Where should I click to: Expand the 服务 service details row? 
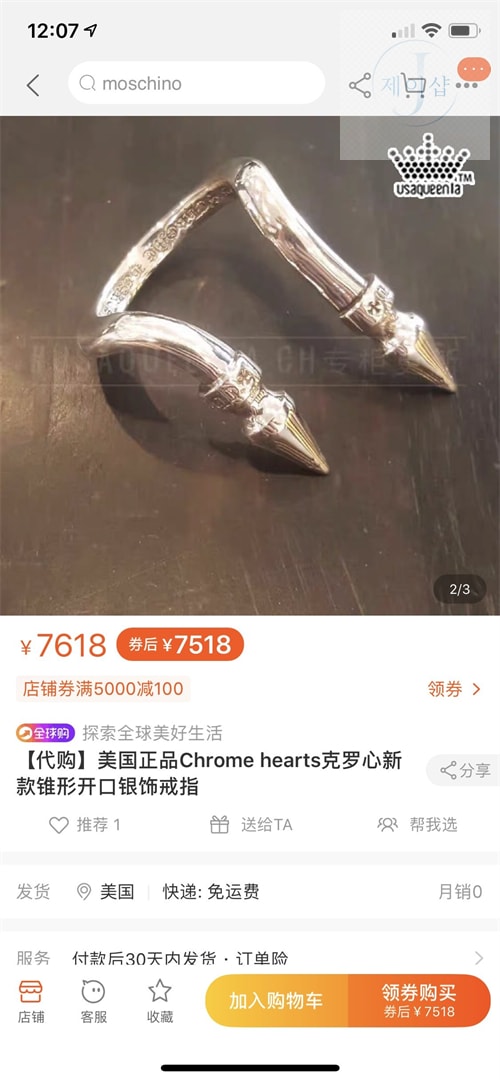point(250,958)
